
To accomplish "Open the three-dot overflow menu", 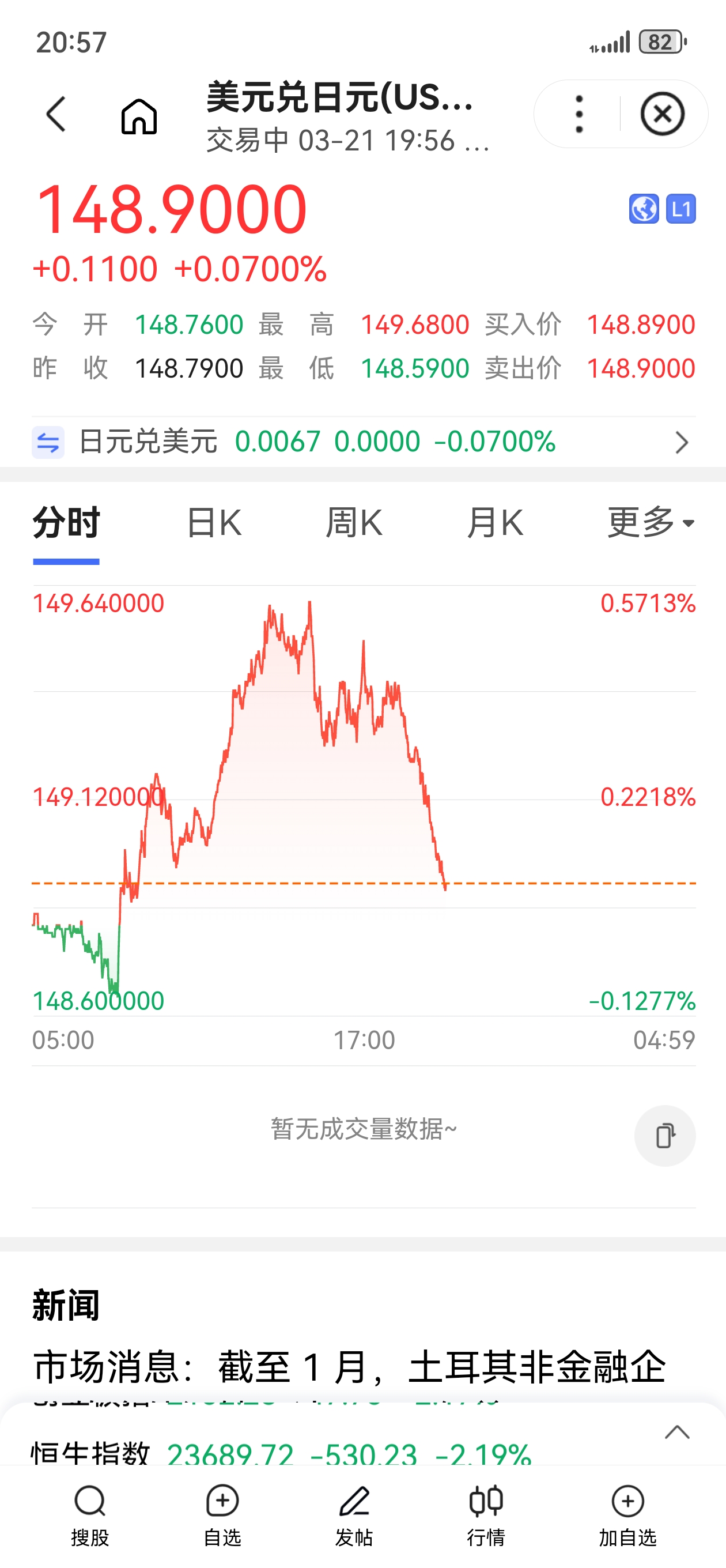I will click(x=578, y=114).
